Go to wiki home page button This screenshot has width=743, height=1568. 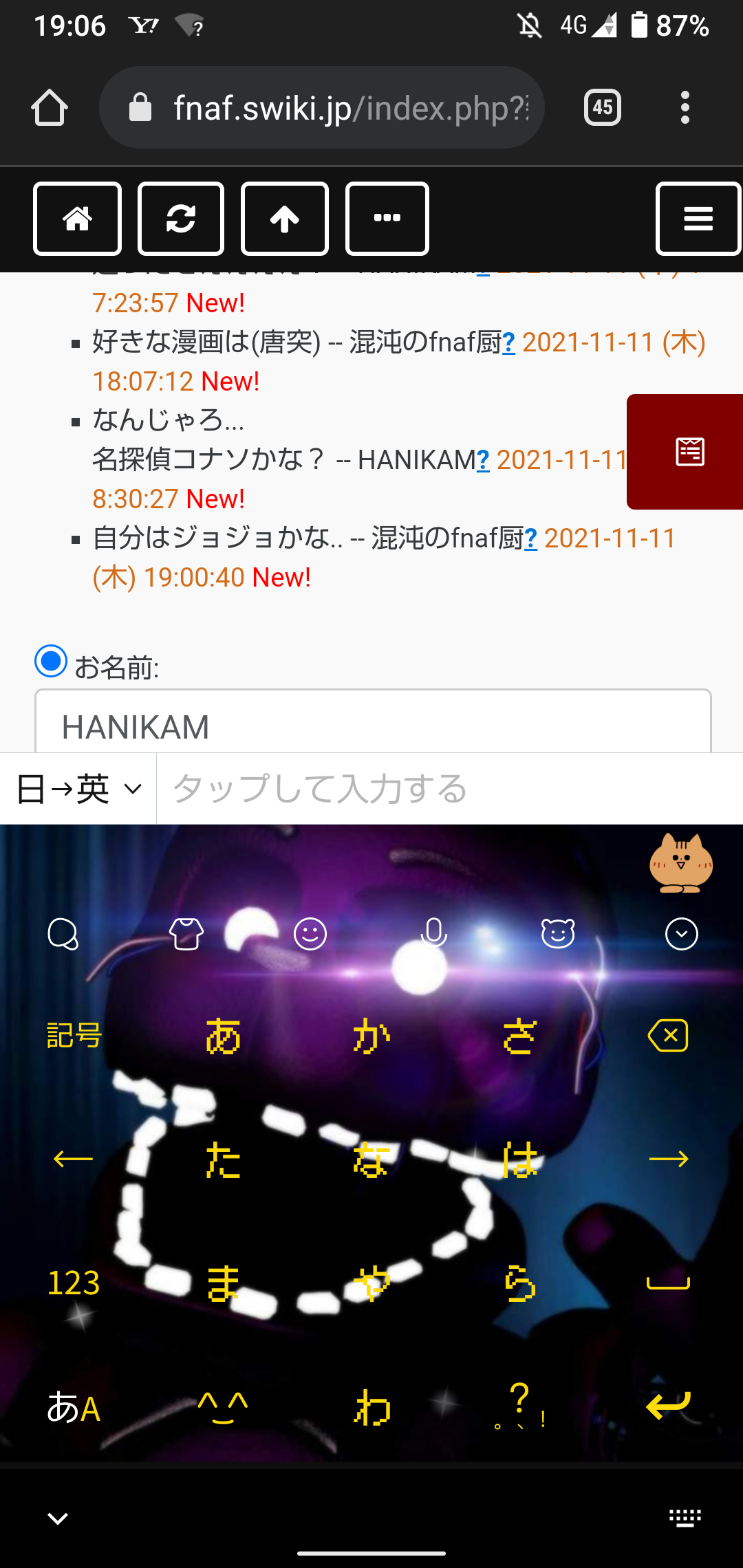coord(77,219)
